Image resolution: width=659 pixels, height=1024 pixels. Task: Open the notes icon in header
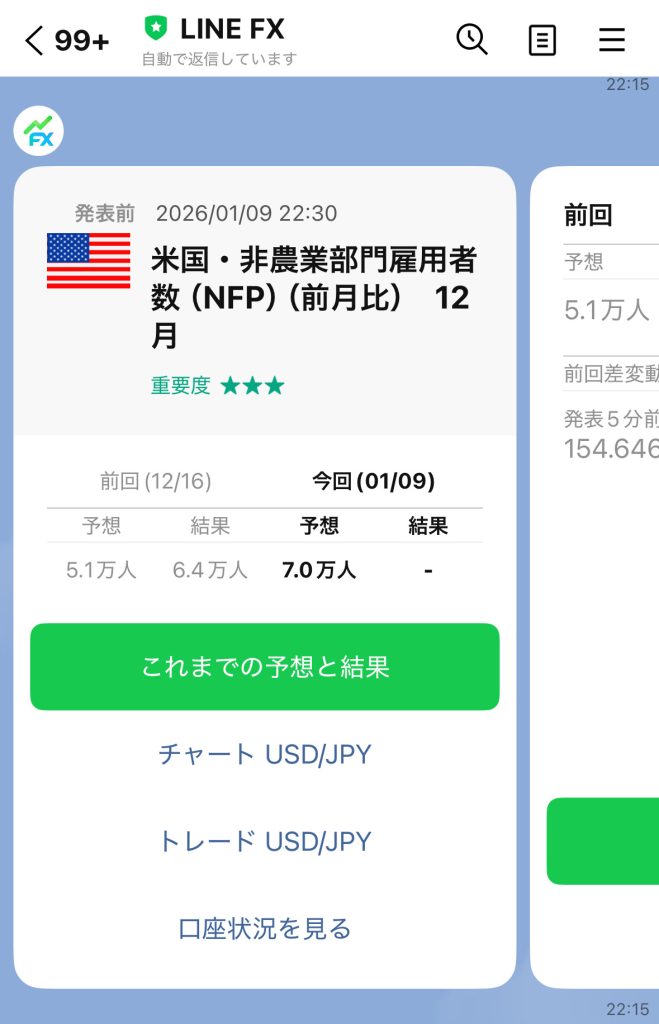pos(542,40)
